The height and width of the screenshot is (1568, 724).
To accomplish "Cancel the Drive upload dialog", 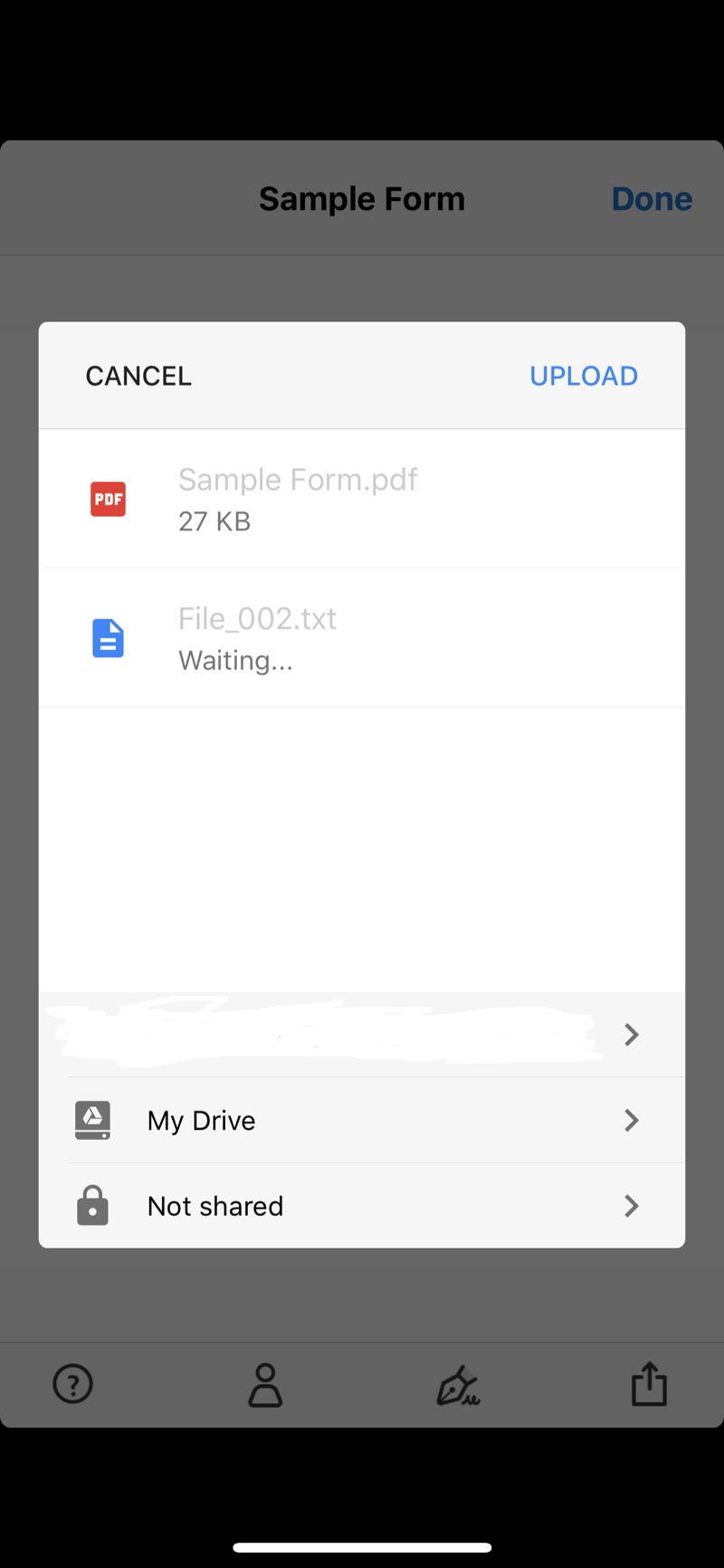I will (x=138, y=376).
